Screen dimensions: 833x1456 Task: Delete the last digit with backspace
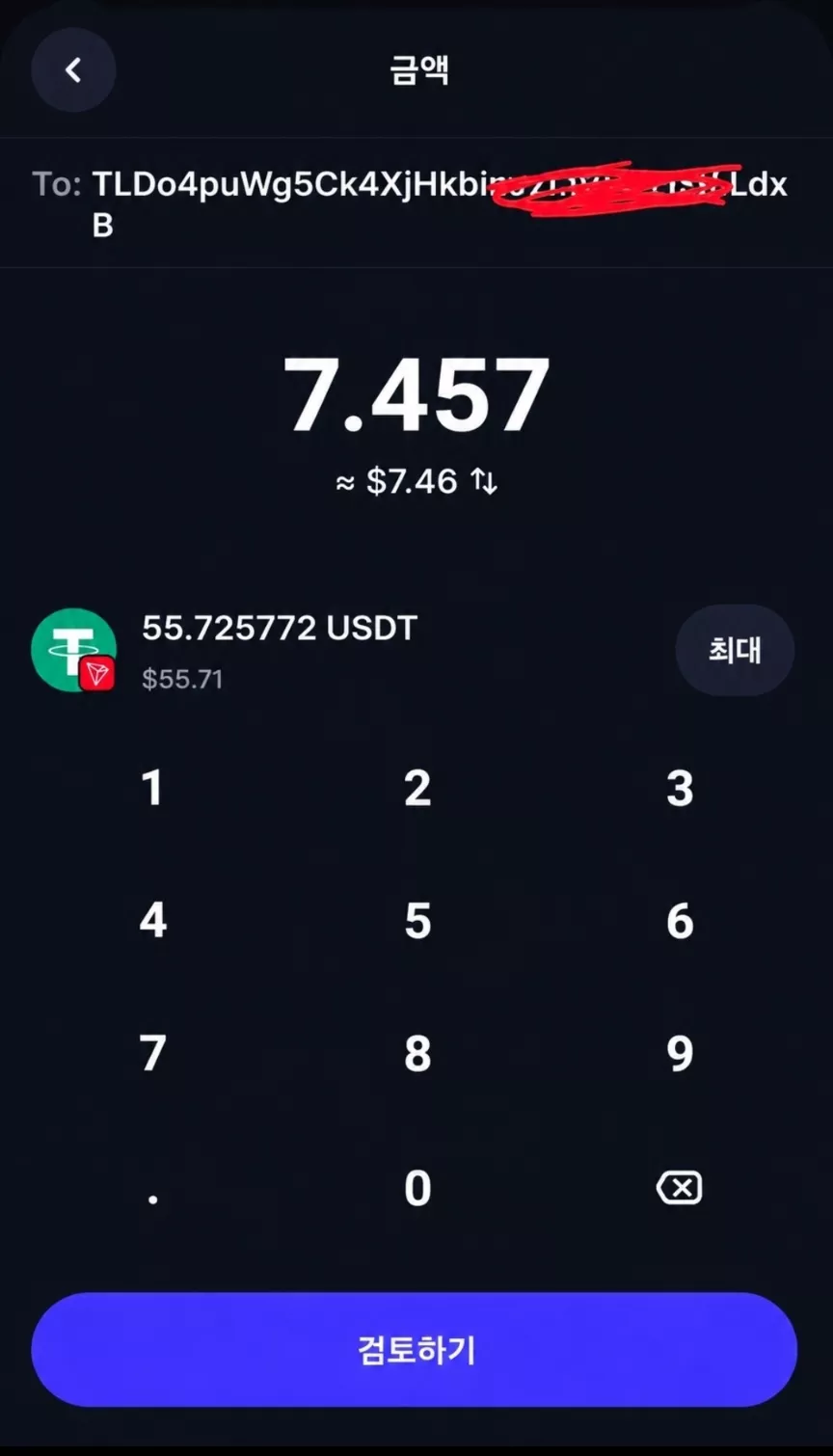click(680, 1188)
